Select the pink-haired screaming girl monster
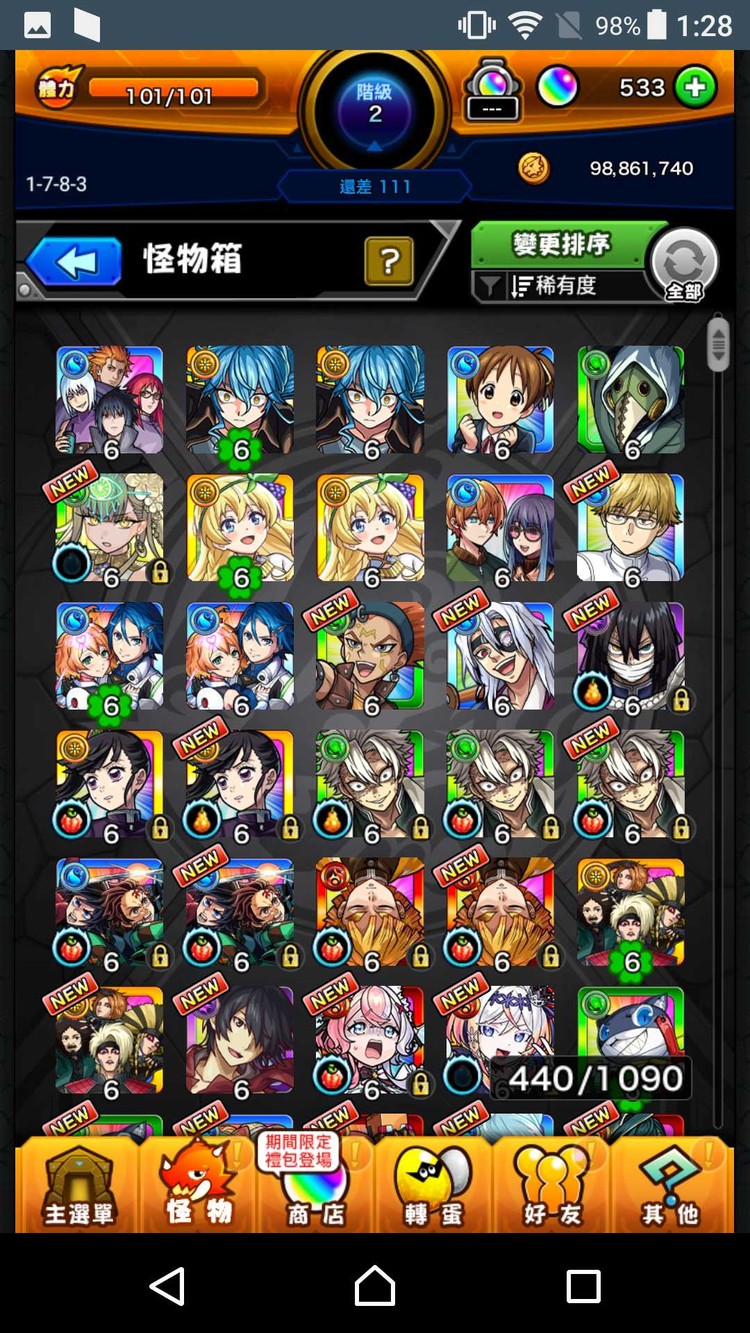The height and width of the screenshot is (1333, 750). [x=370, y=1040]
